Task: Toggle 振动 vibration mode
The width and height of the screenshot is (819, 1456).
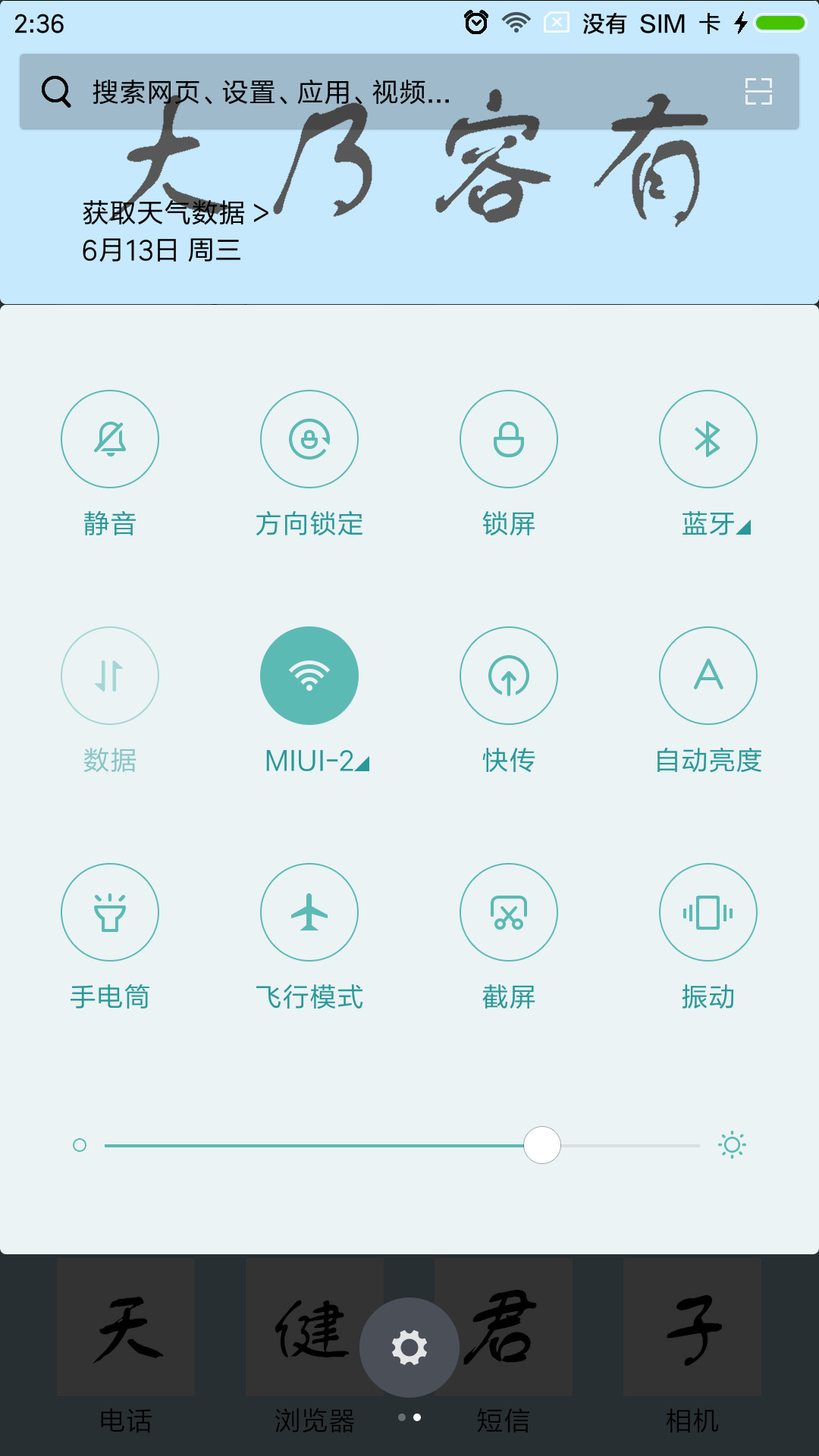Action: [x=708, y=912]
